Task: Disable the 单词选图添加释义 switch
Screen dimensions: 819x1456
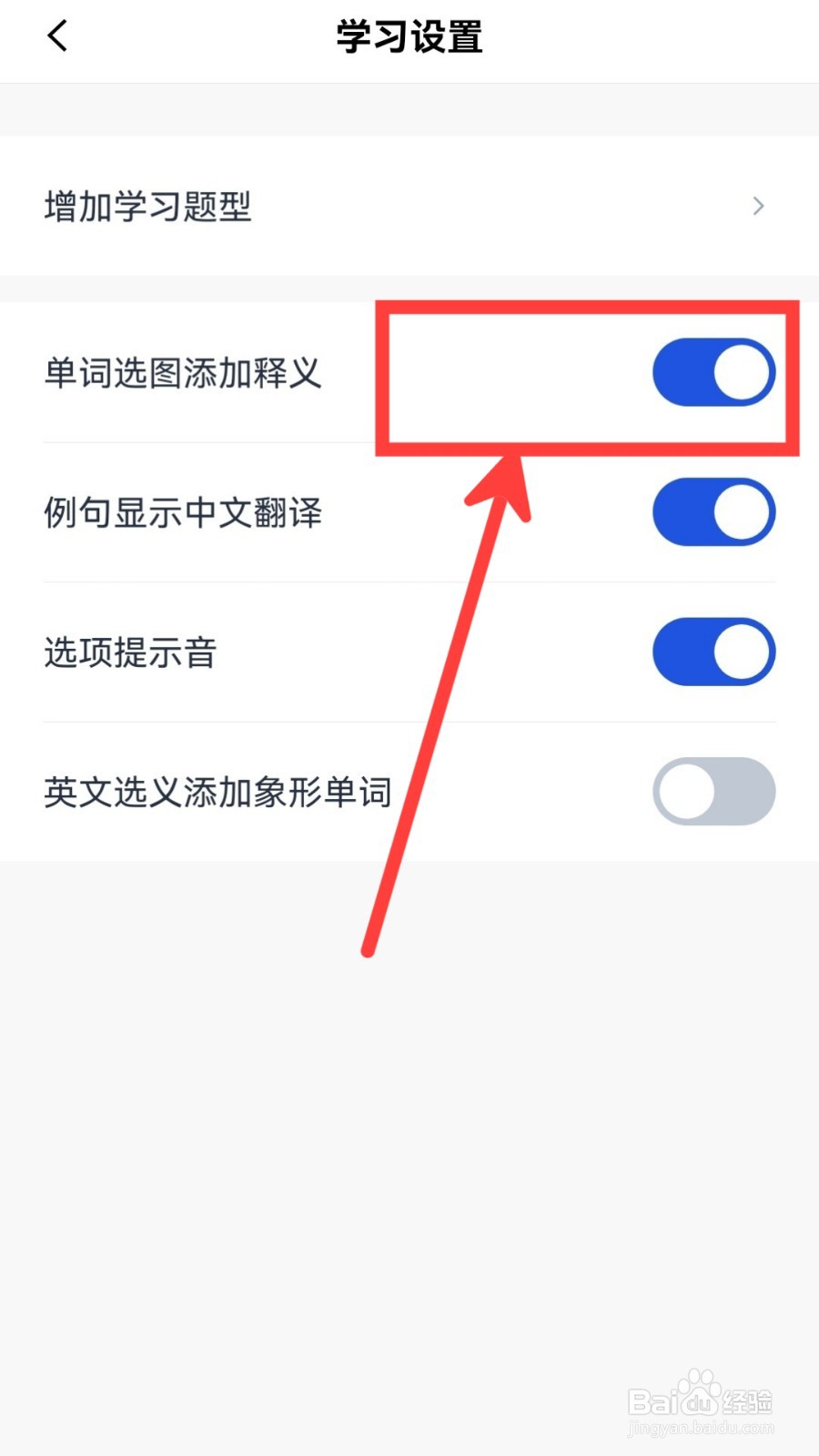Action: point(713,371)
